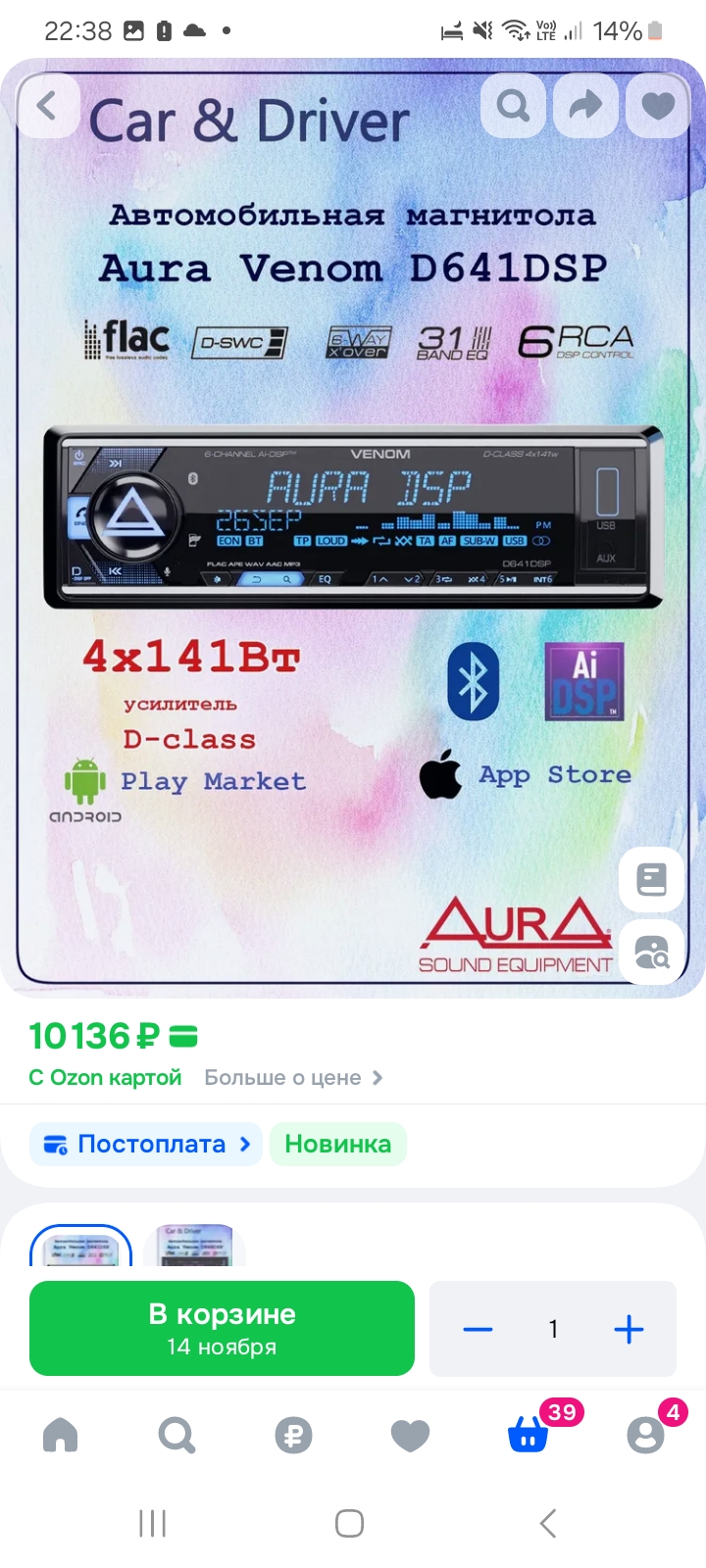Select the first product thumbnail
Screen dimensions: 706x1568
coord(81,1245)
